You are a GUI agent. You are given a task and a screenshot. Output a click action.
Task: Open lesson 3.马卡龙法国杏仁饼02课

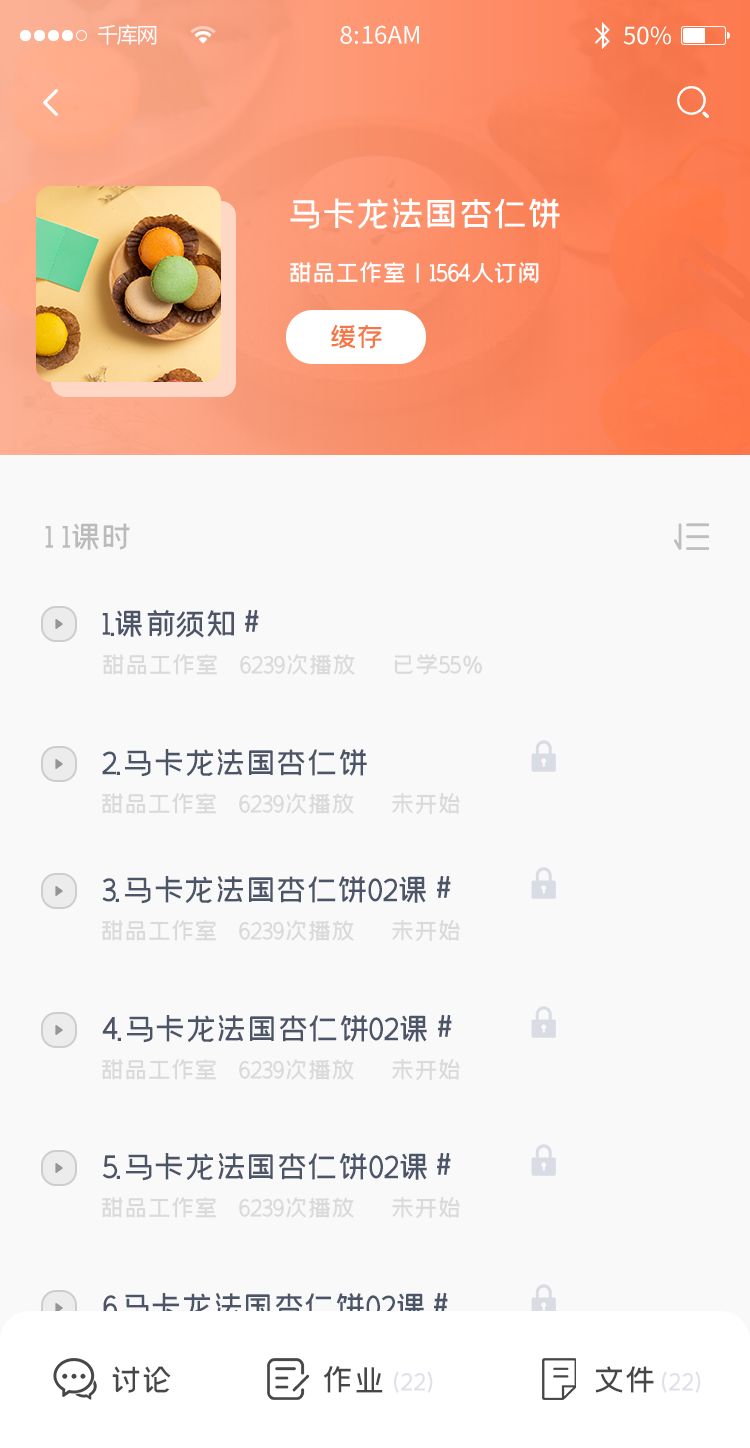pyautogui.click(x=265, y=890)
